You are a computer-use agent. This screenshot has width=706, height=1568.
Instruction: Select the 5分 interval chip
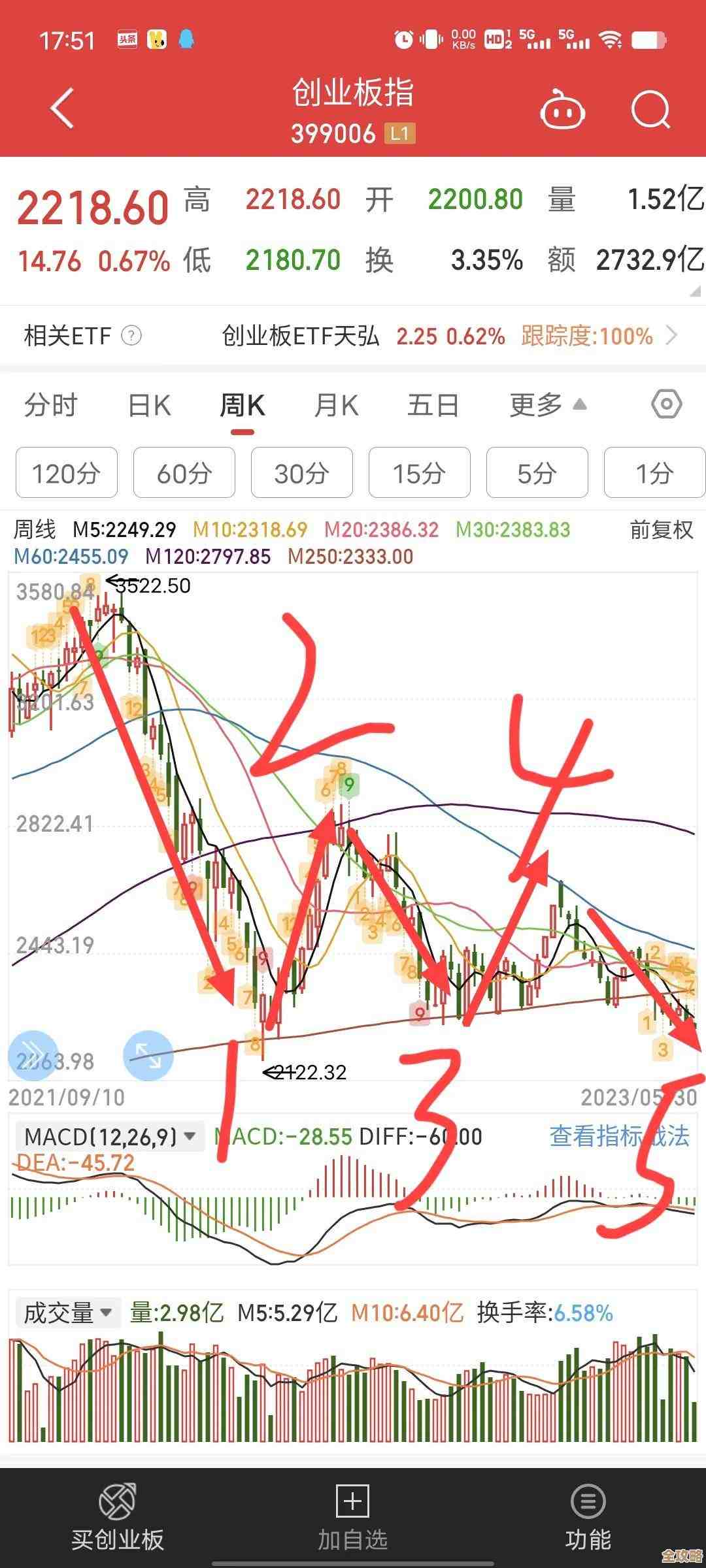(x=537, y=473)
